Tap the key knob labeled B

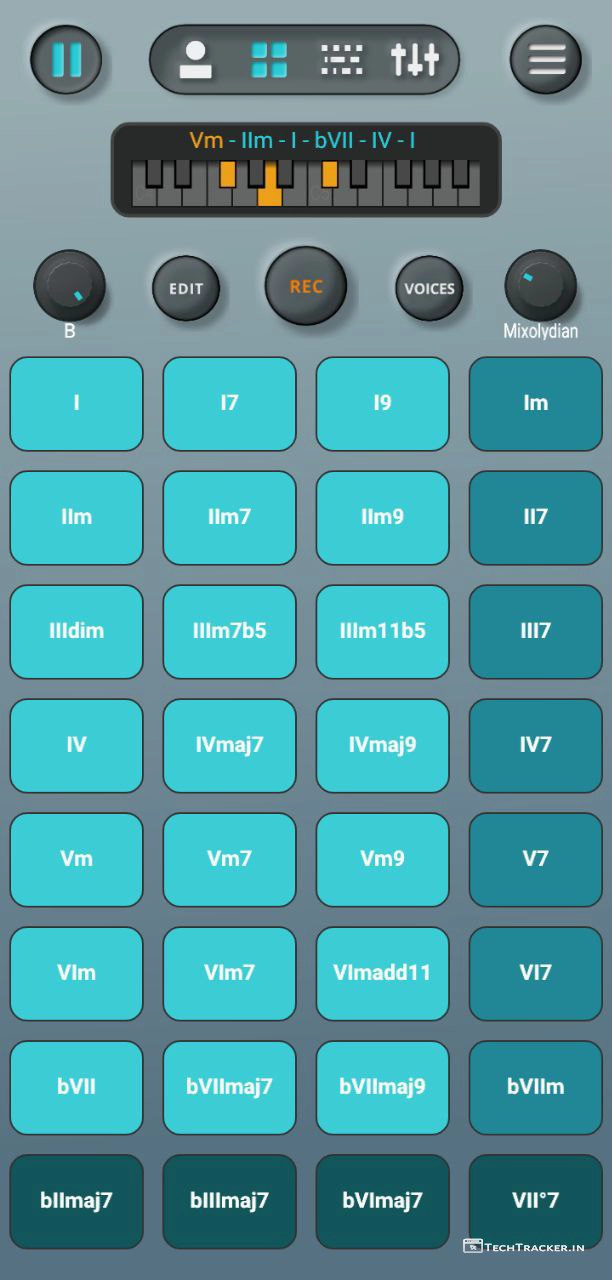click(69, 286)
